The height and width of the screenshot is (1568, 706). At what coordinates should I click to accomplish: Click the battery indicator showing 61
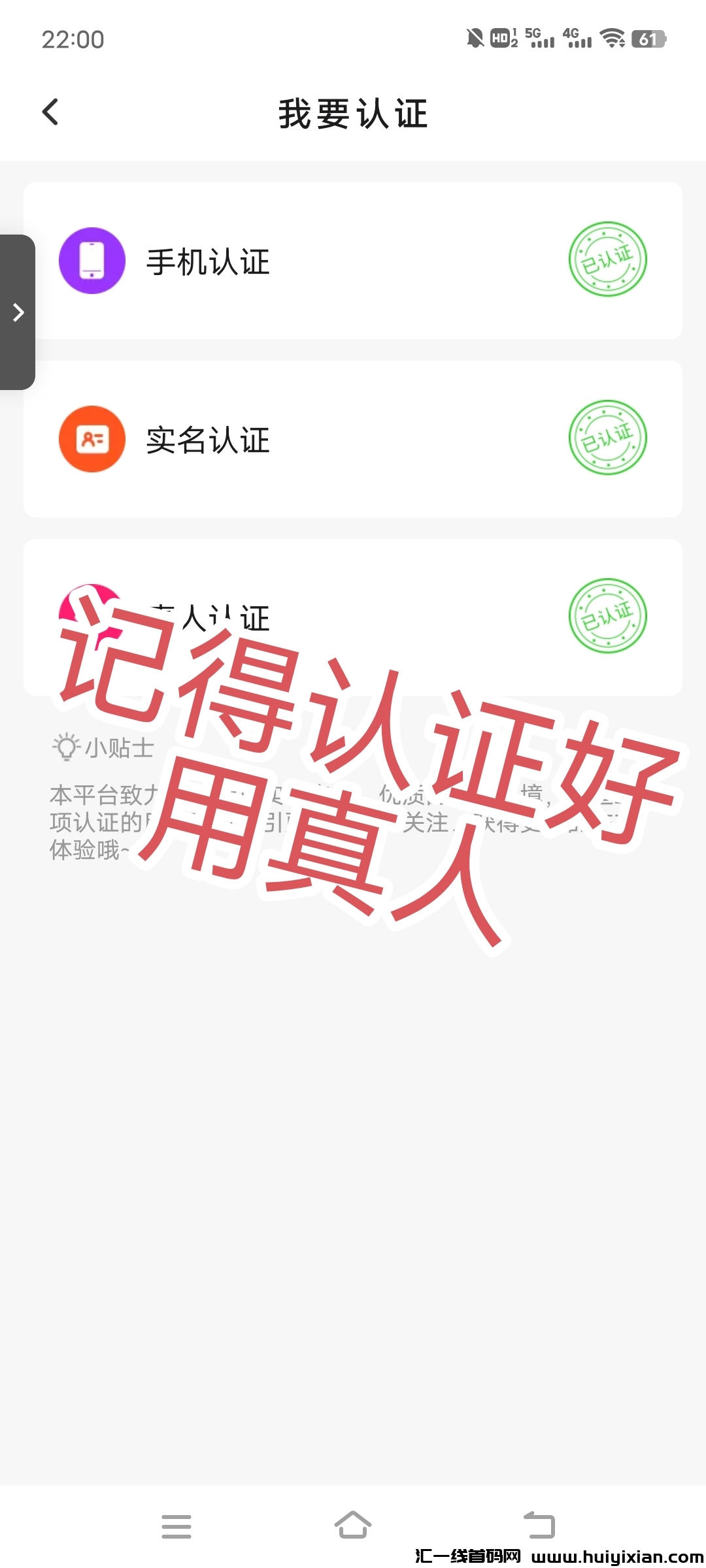(648, 39)
